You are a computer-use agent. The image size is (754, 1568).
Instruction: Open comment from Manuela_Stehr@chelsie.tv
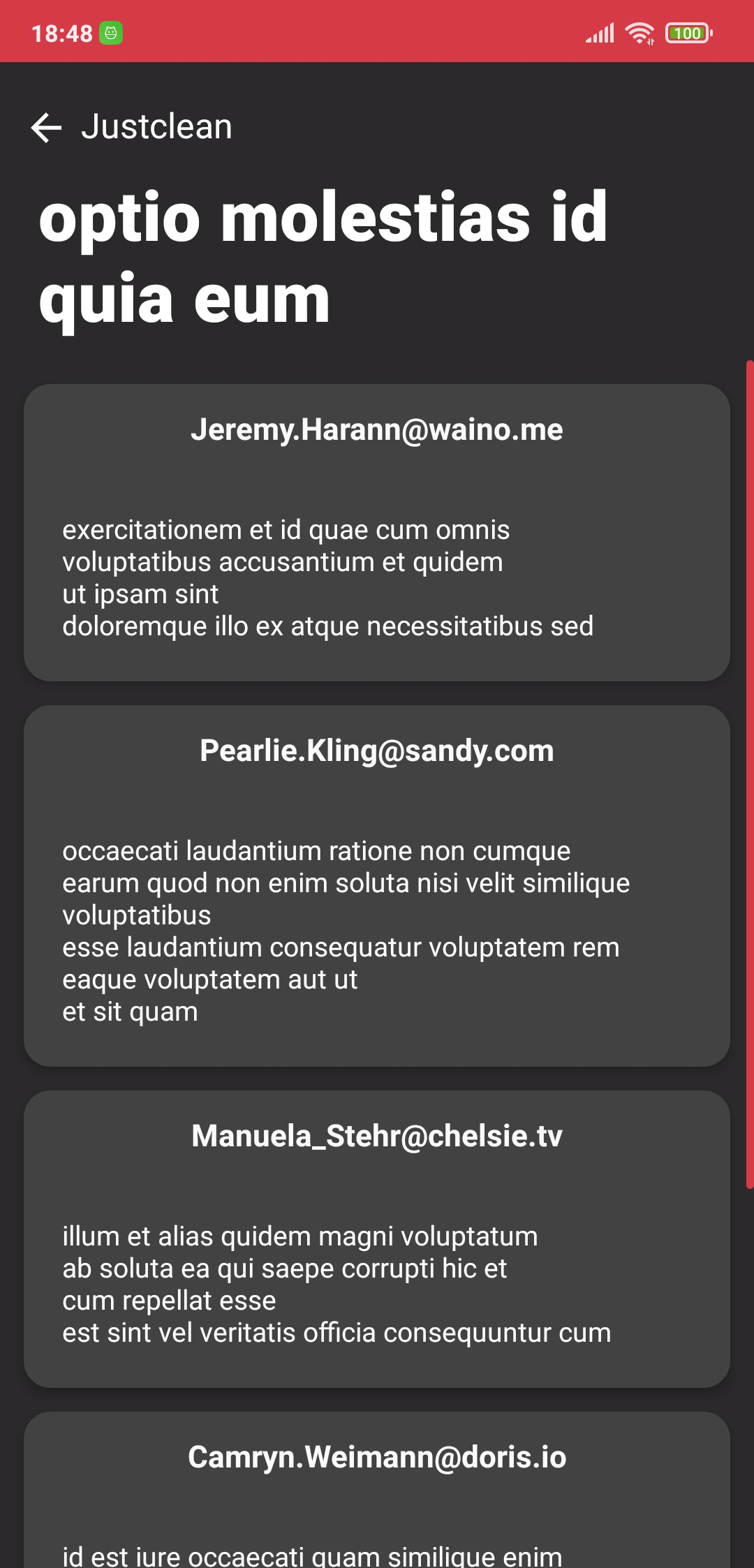point(377,1238)
